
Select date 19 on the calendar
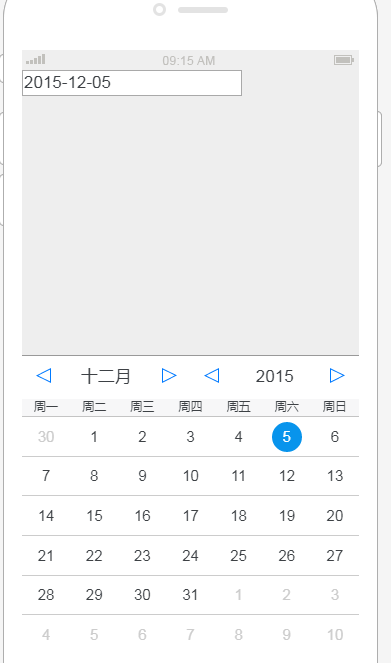[287, 516]
